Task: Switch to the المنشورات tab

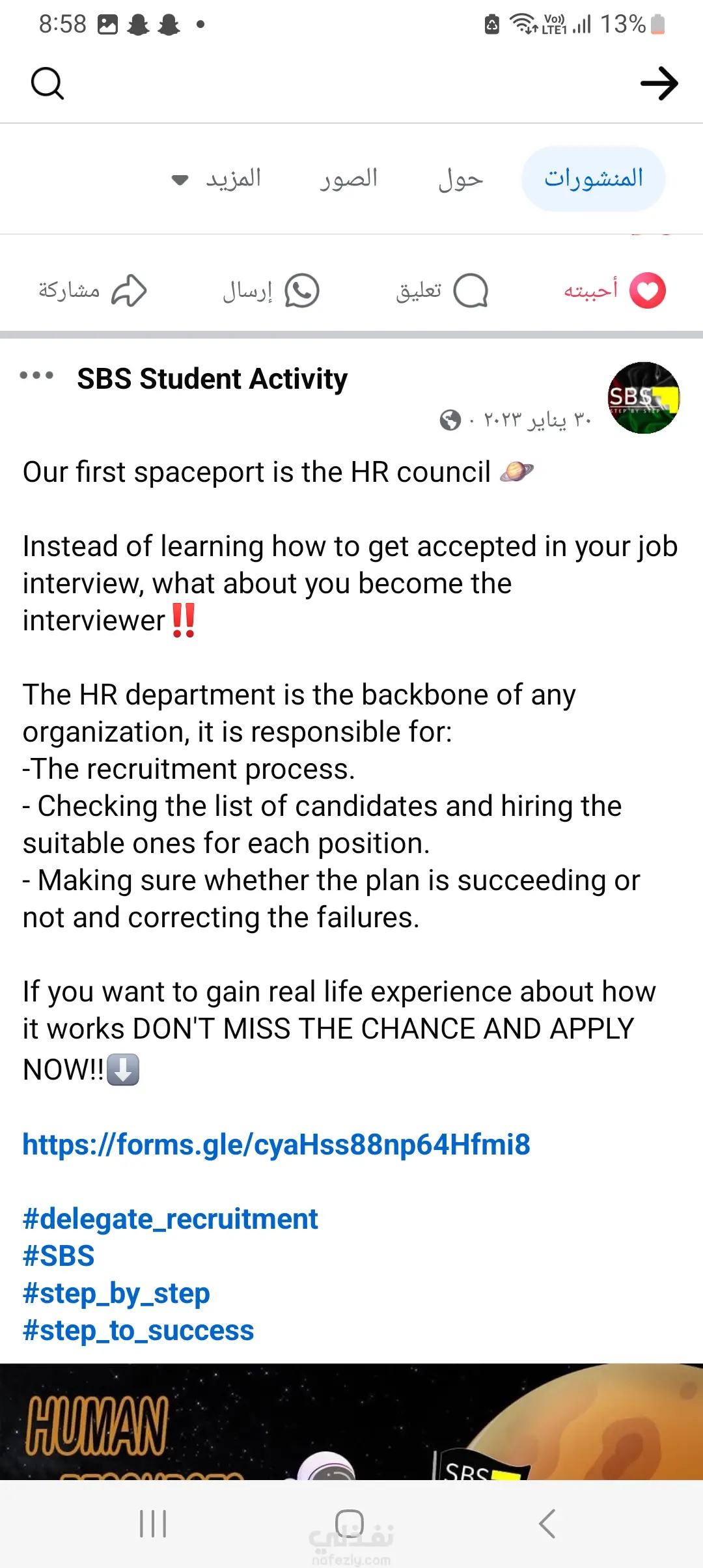Action: pos(593,178)
